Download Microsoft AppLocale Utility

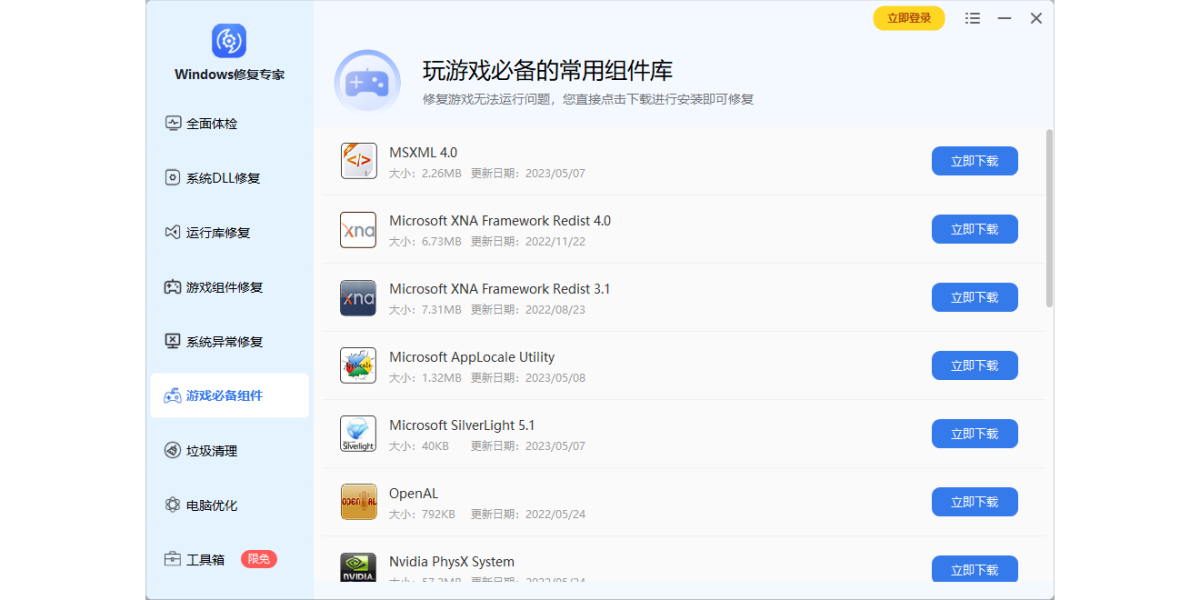pos(974,365)
